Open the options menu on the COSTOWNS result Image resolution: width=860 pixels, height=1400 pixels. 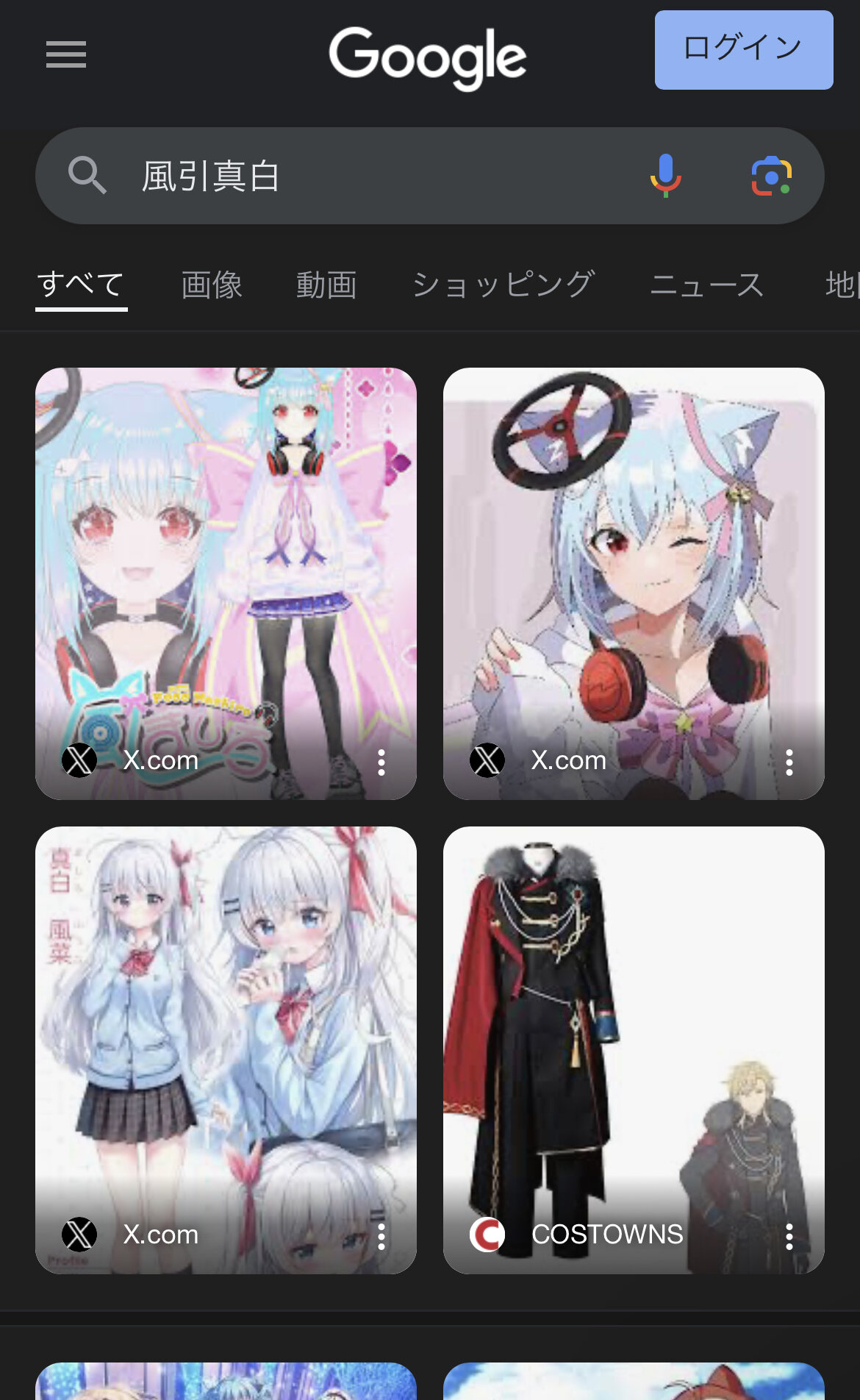click(x=789, y=1237)
